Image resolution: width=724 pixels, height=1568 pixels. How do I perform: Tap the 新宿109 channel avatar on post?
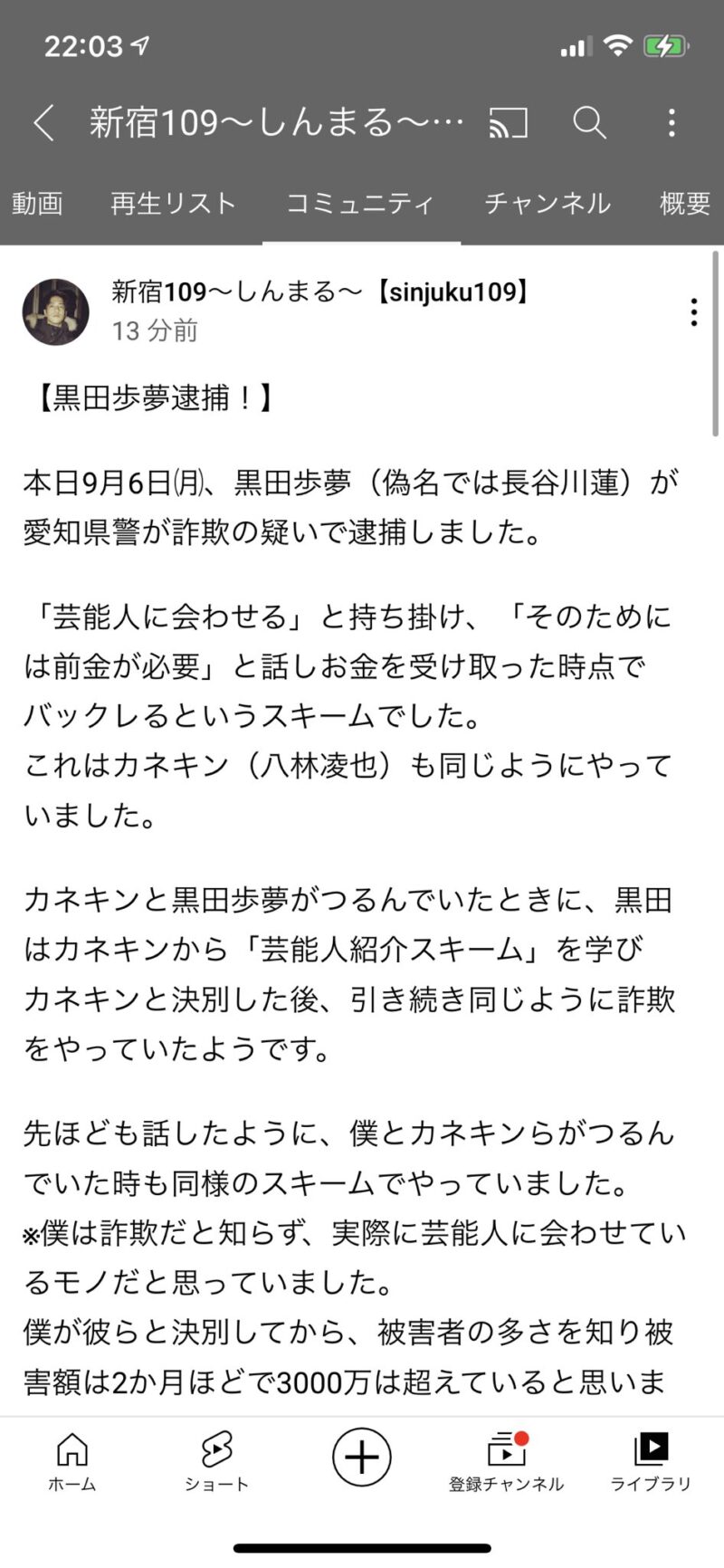pos(56,311)
